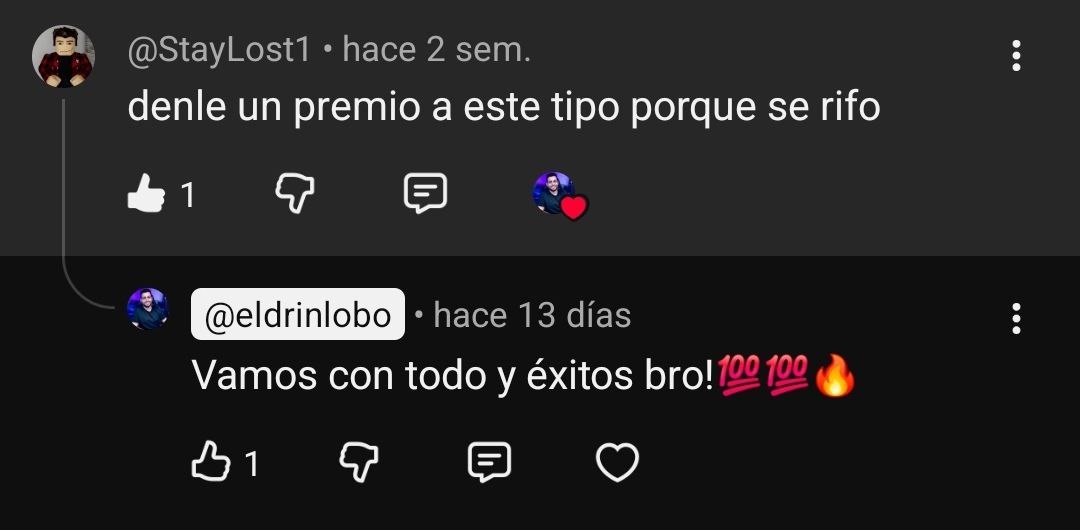The width and height of the screenshot is (1080, 530).
Task: Dislike the comment by @StayLost1
Action: click(294, 192)
